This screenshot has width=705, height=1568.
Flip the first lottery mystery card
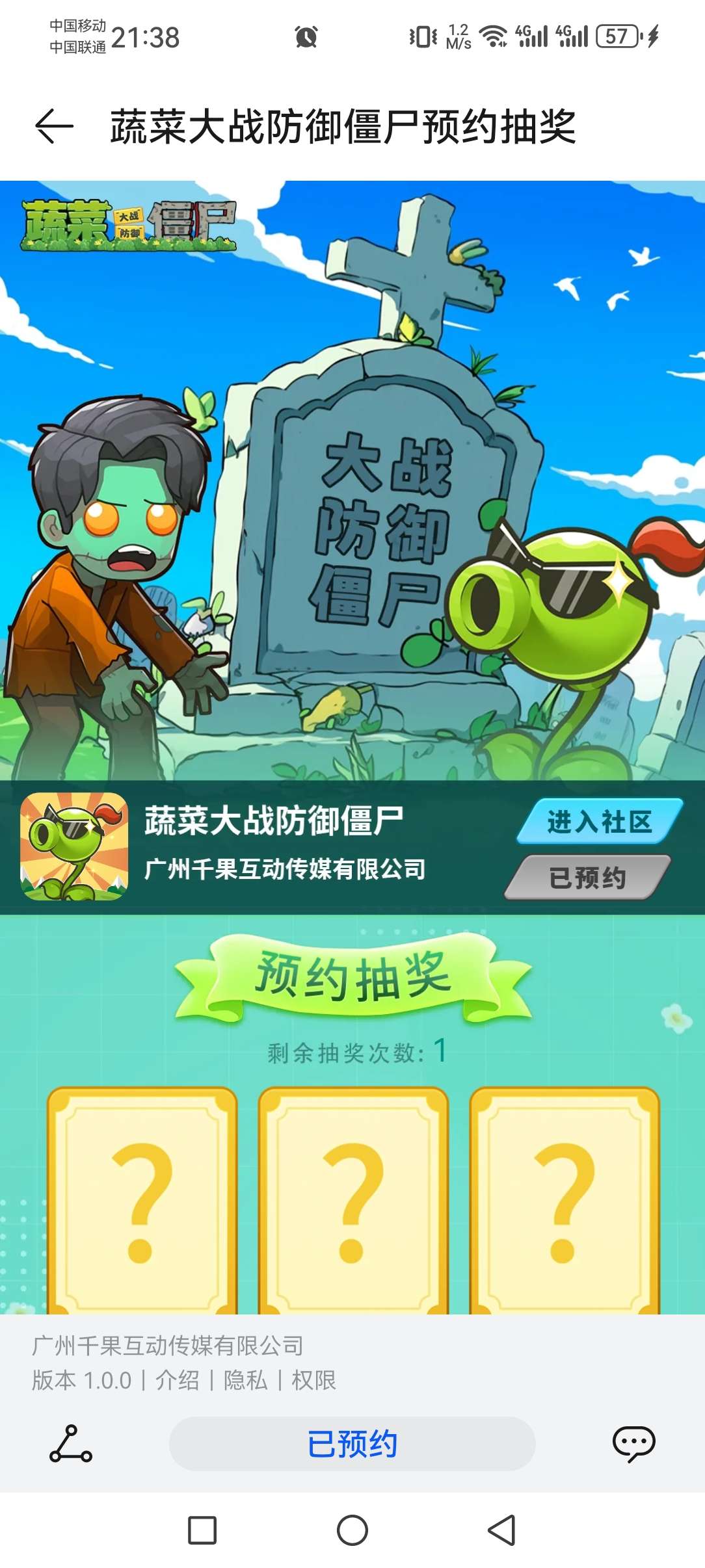click(x=142, y=1199)
